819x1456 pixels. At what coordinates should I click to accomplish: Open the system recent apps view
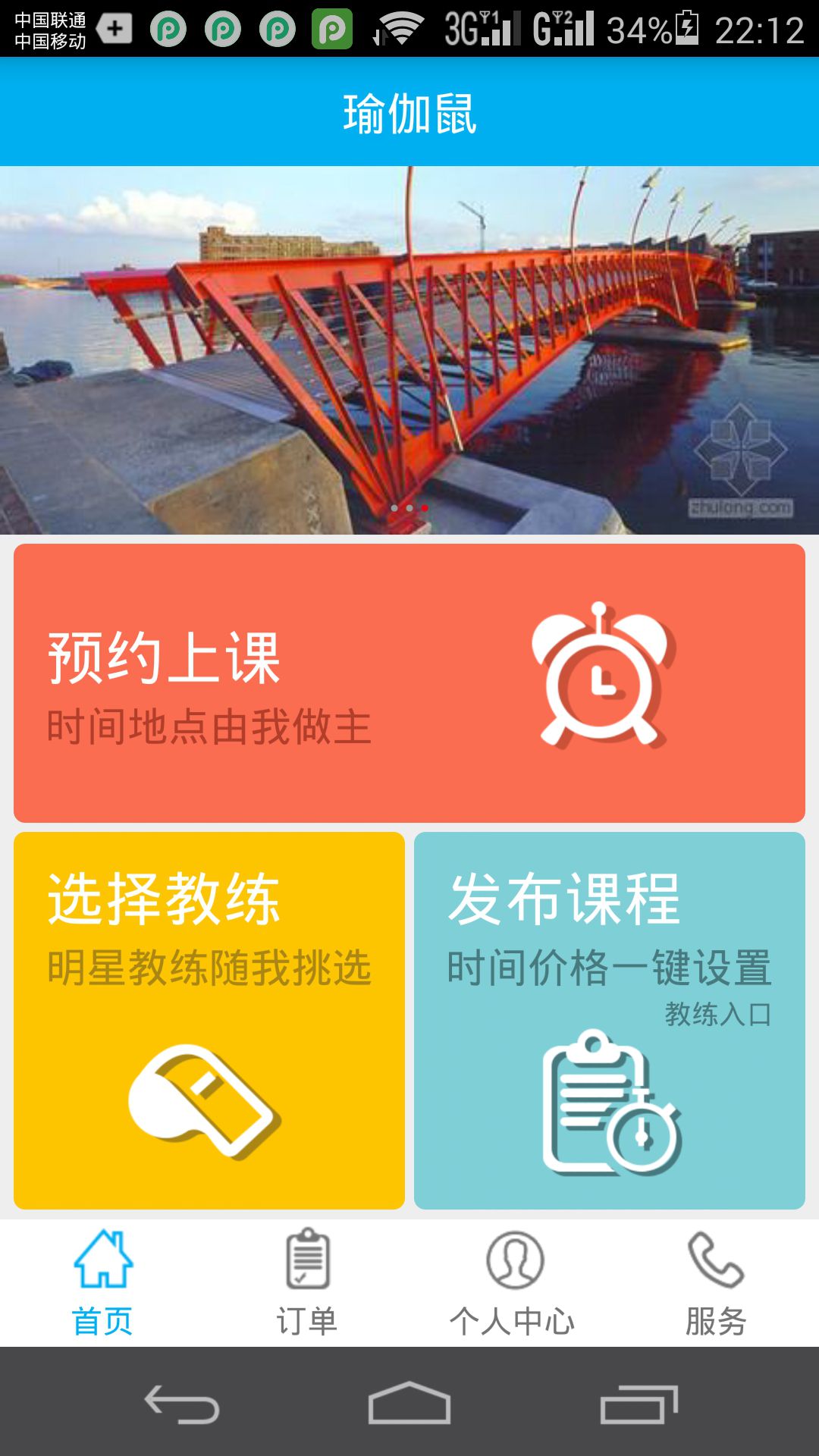pos(639,1404)
